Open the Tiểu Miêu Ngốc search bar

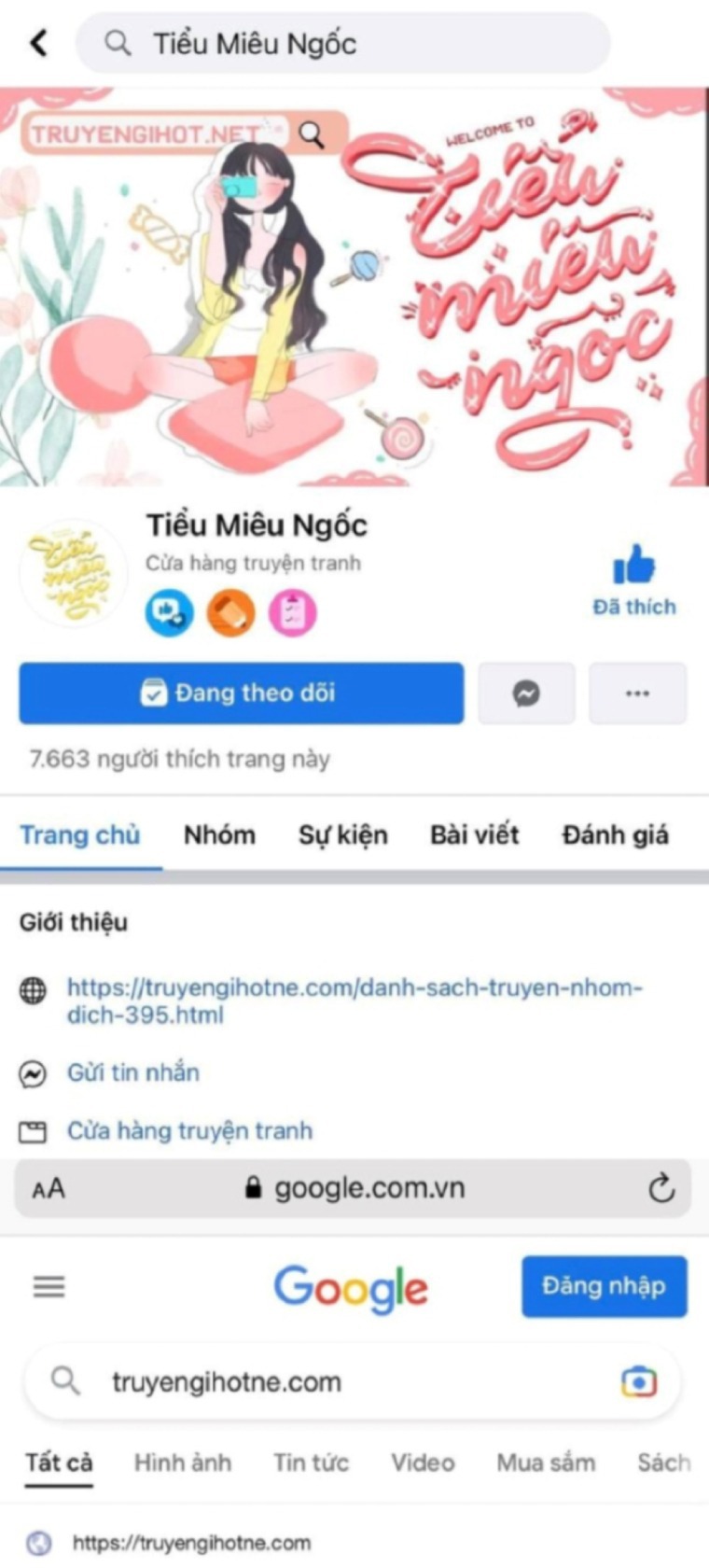click(x=345, y=41)
